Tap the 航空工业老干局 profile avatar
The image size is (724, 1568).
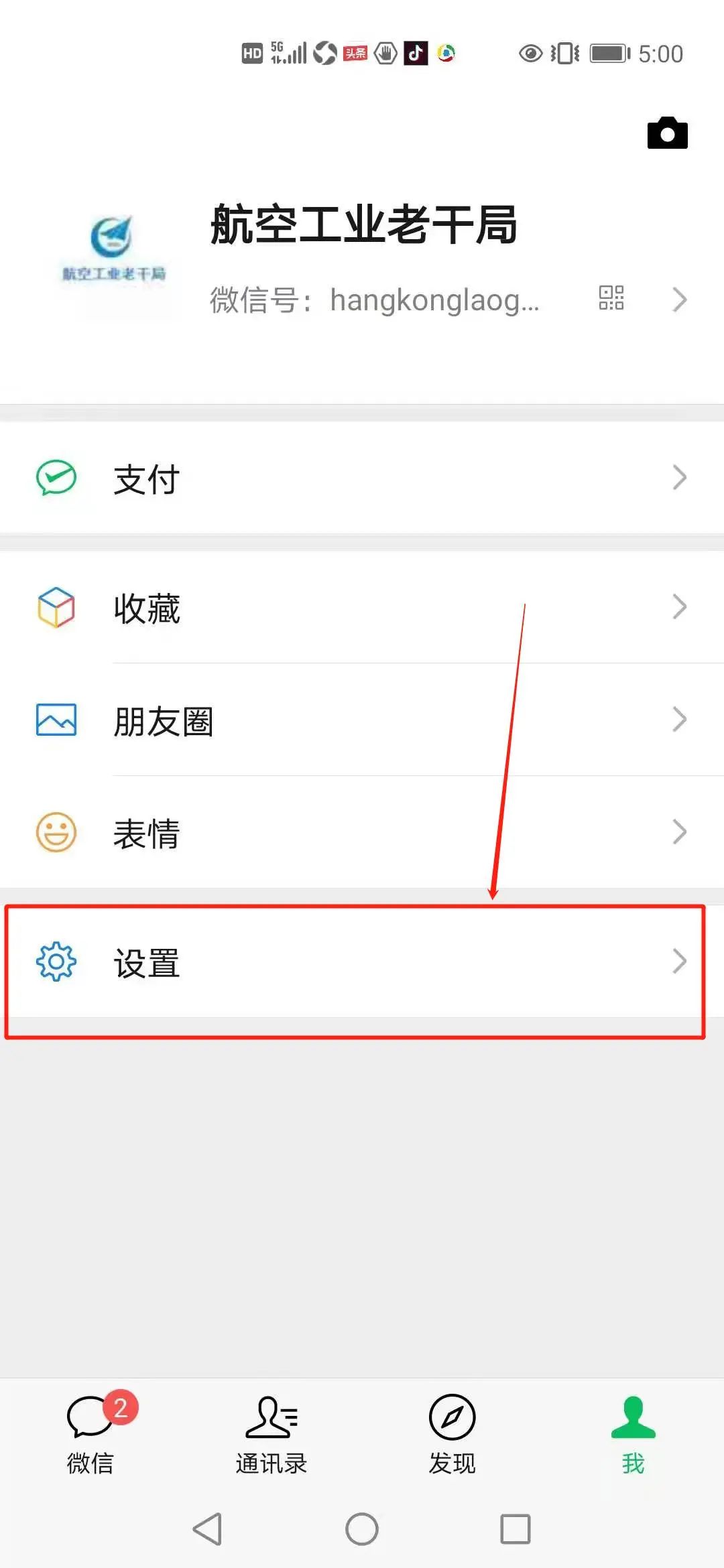(x=114, y=255)
